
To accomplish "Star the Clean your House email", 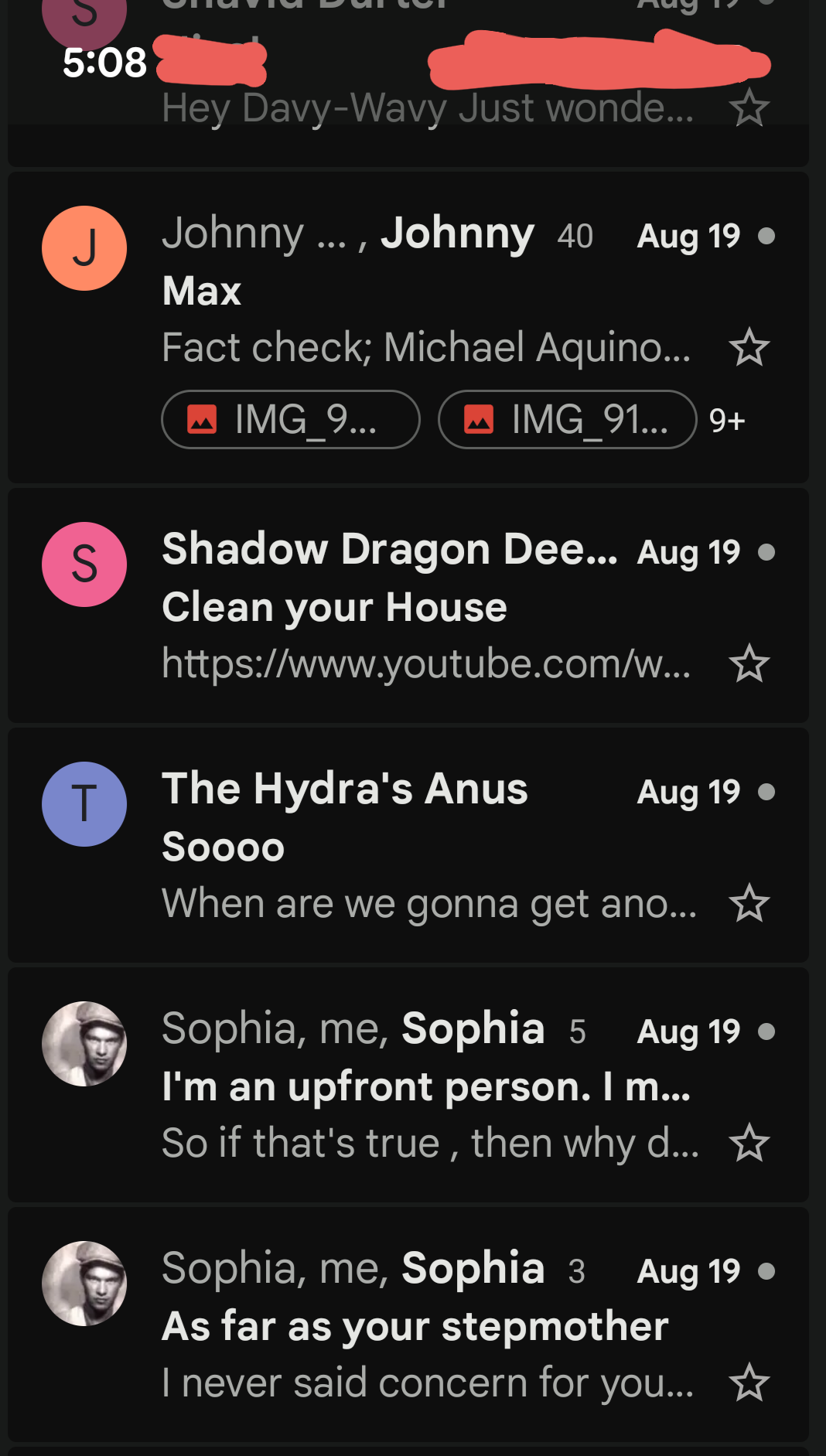I will point(749,663).
